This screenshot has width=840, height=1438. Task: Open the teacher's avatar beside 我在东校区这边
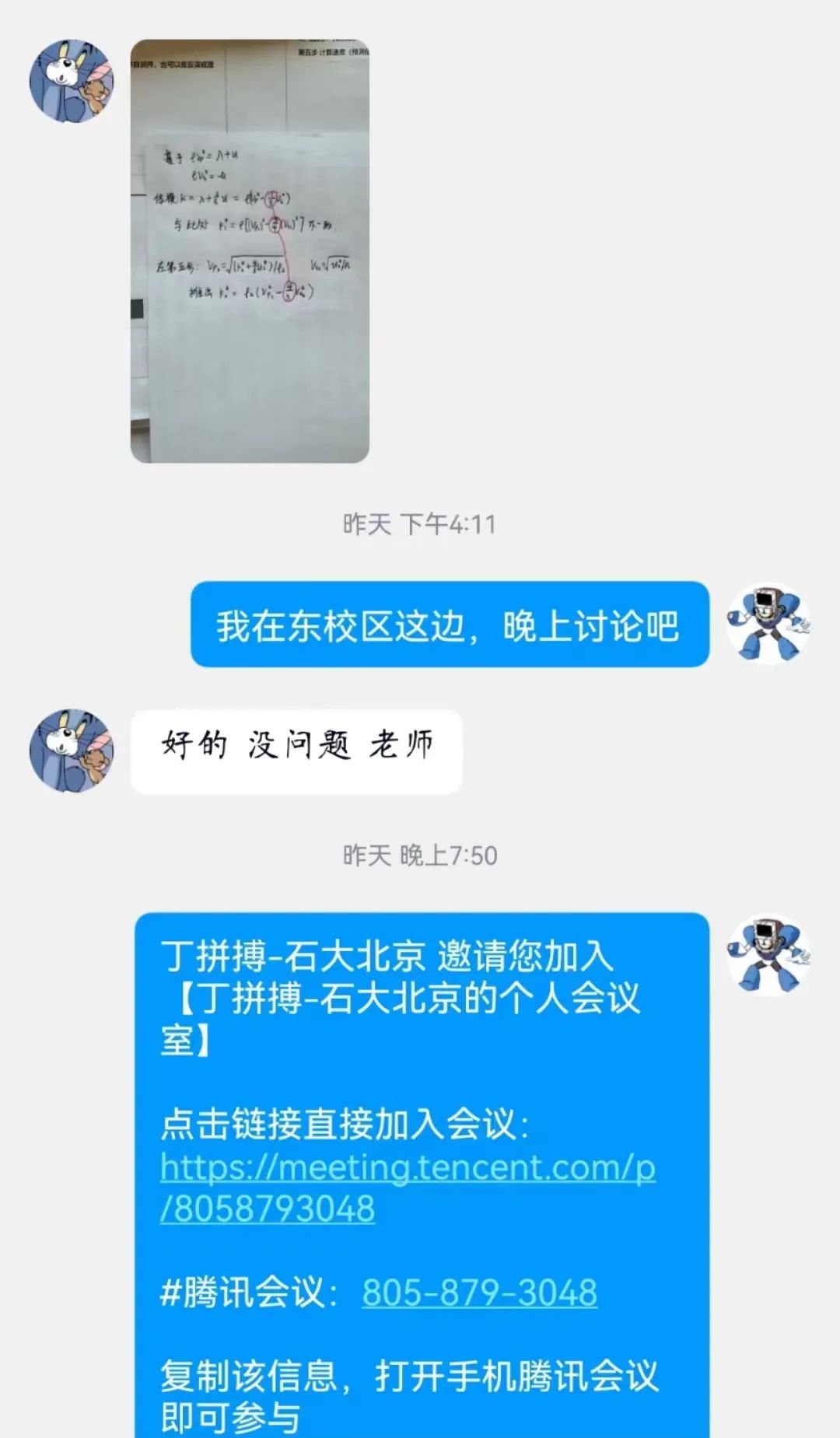click(768, 624)
